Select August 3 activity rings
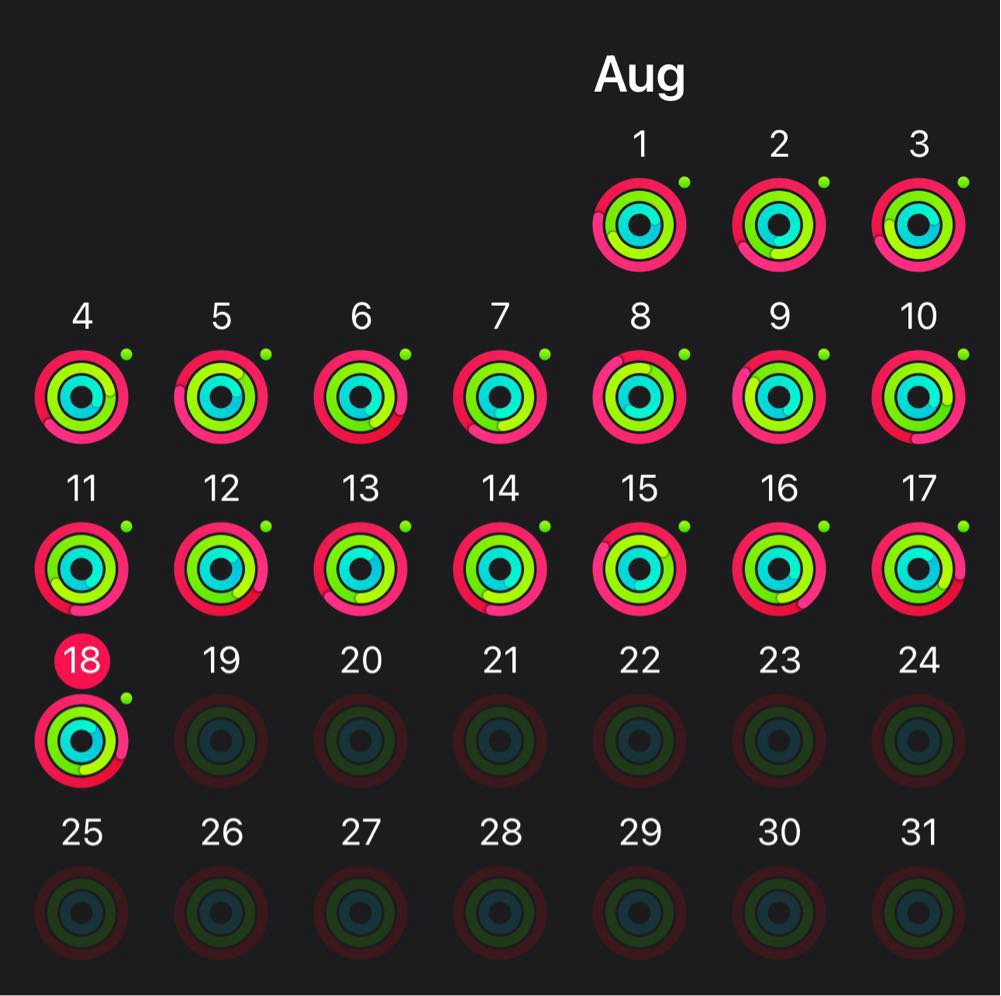Image resolution: width=1001 pixels, height=996 pixels. point(918,225)
